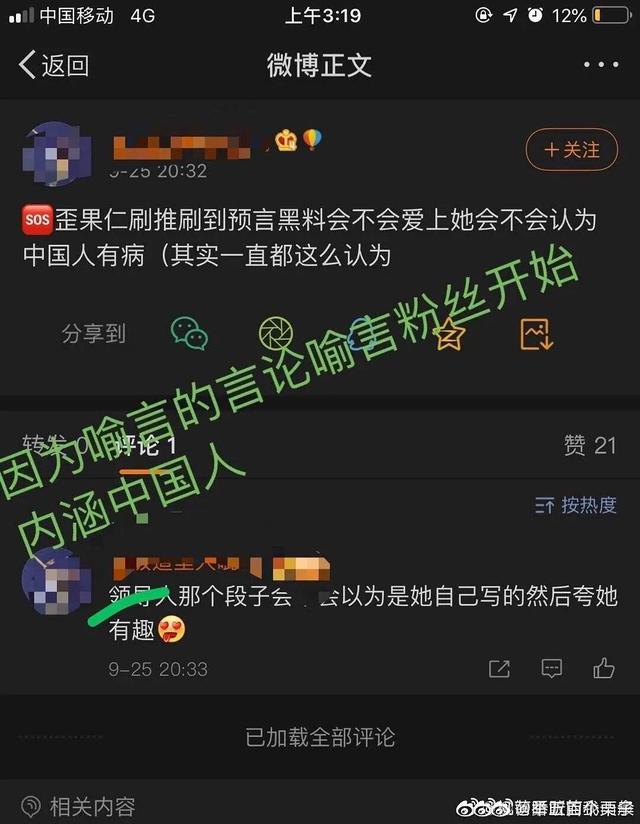Change comment sorting via 按热度

click(575, 505)
